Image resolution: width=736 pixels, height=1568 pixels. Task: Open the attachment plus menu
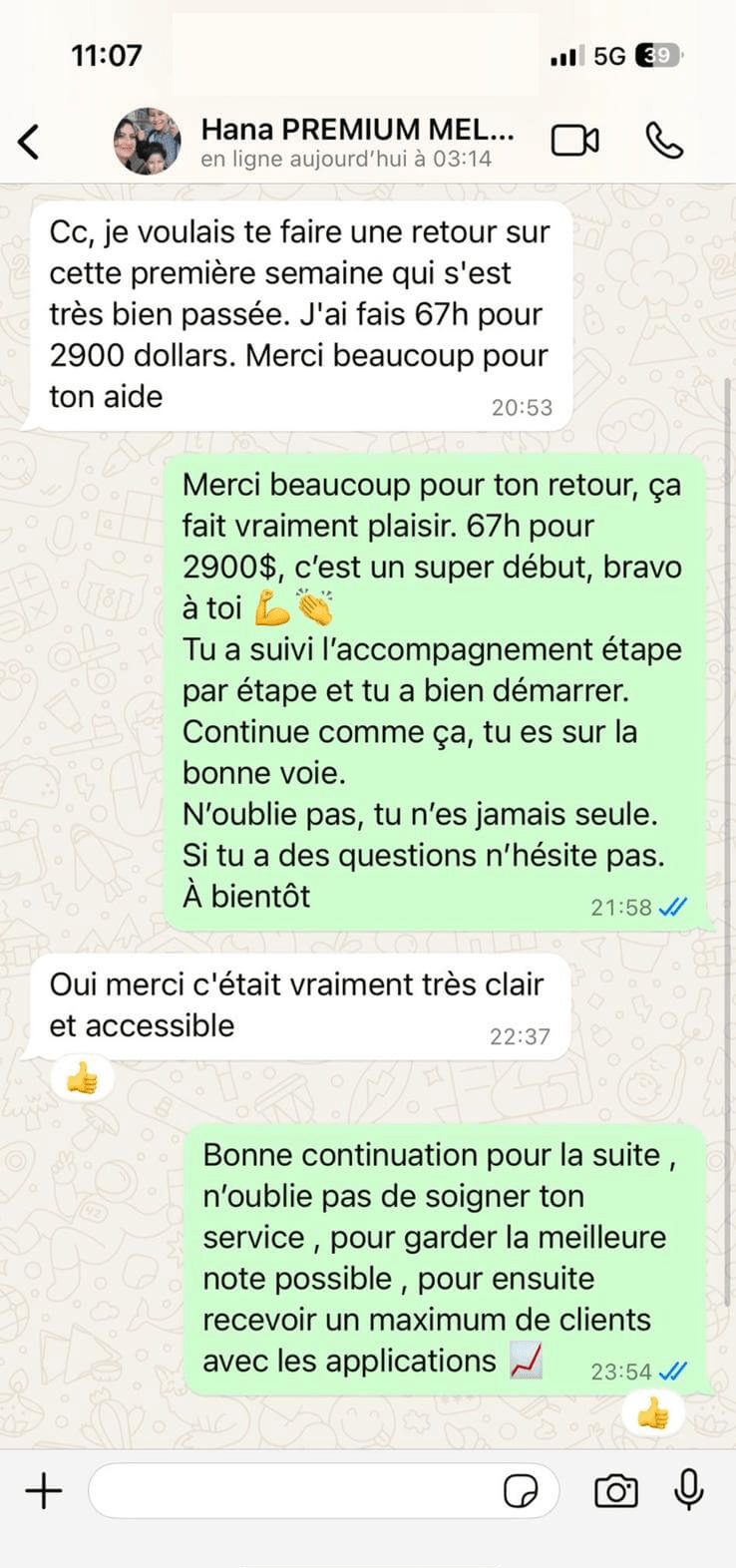point(44,1491)
